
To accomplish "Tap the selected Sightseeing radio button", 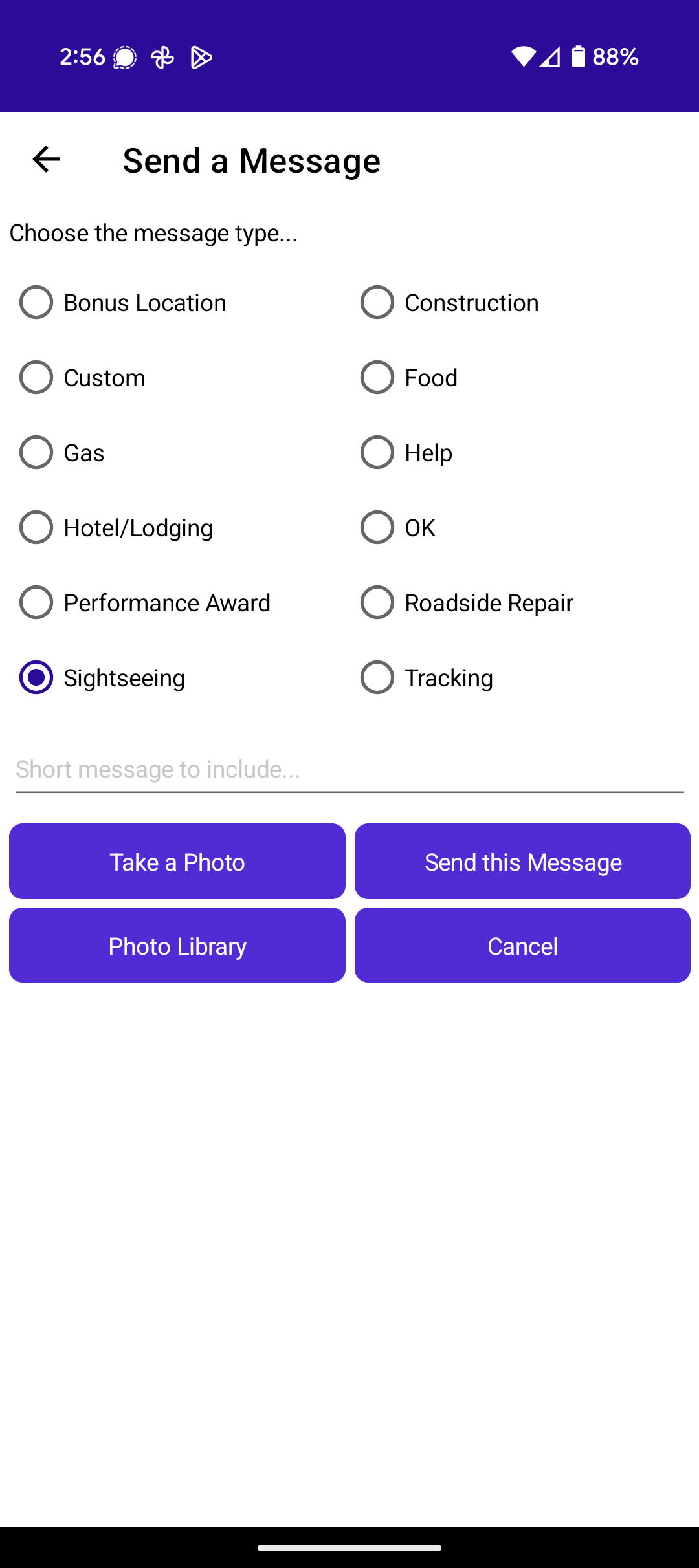I will 36,677.
